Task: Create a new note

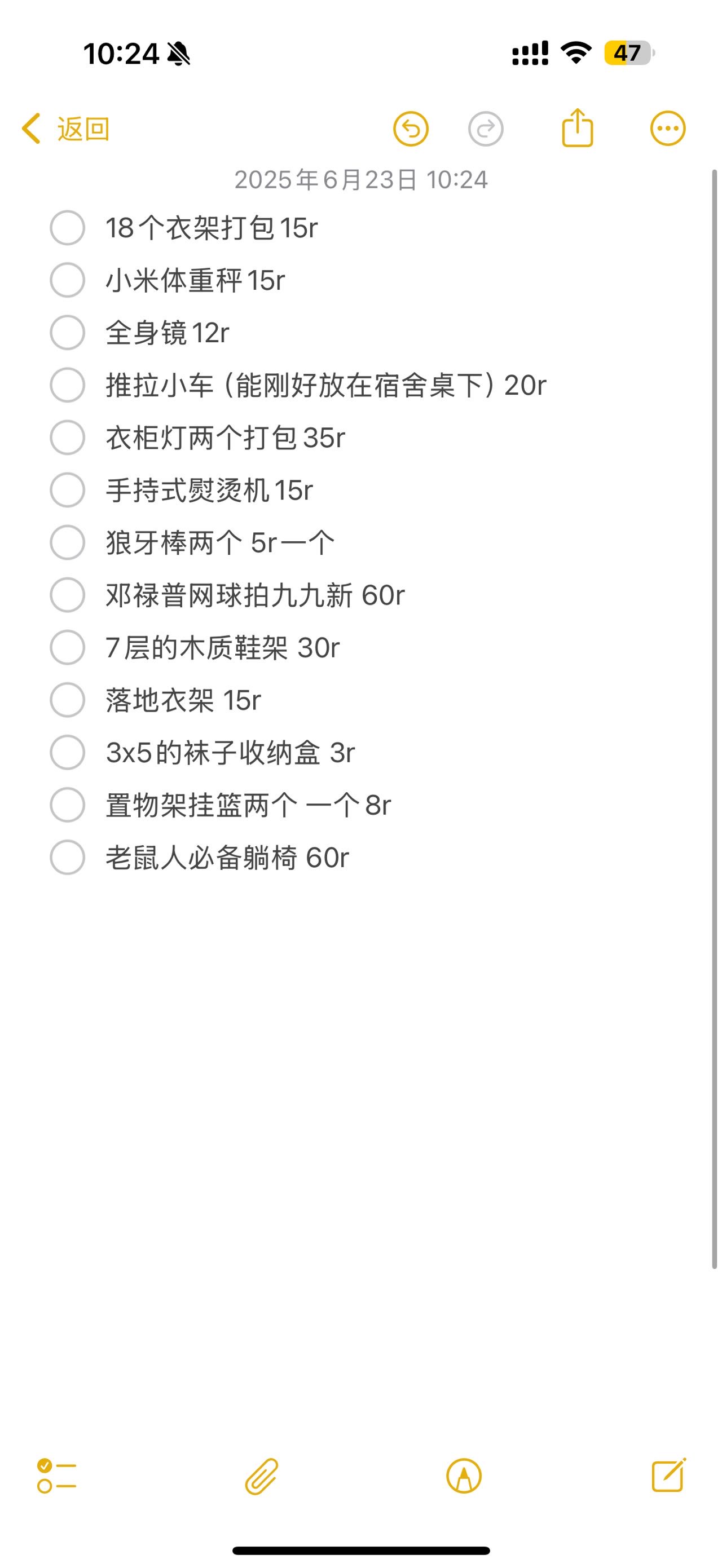Action: 668,1475
